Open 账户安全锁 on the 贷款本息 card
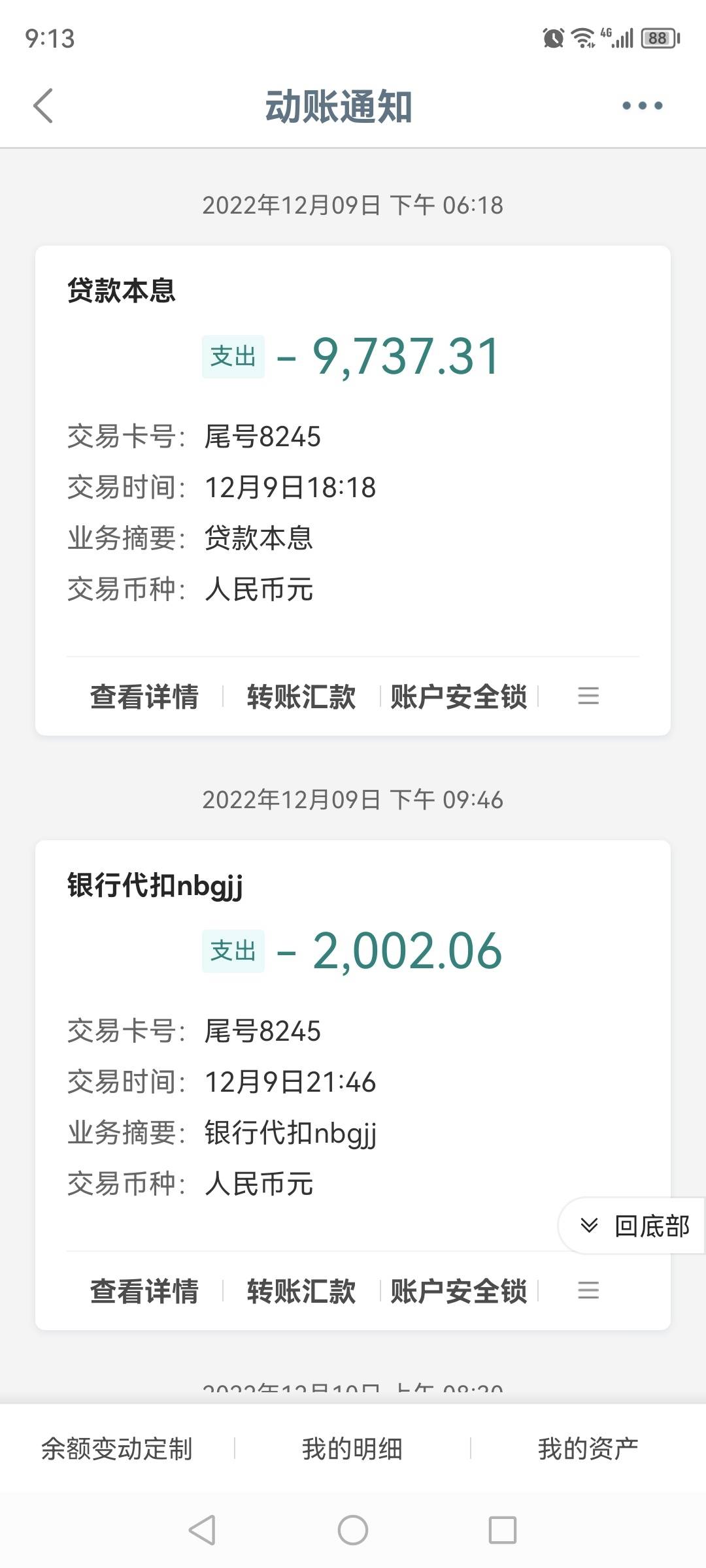The height and width of the screenshot is (1568, 706). 459,696
